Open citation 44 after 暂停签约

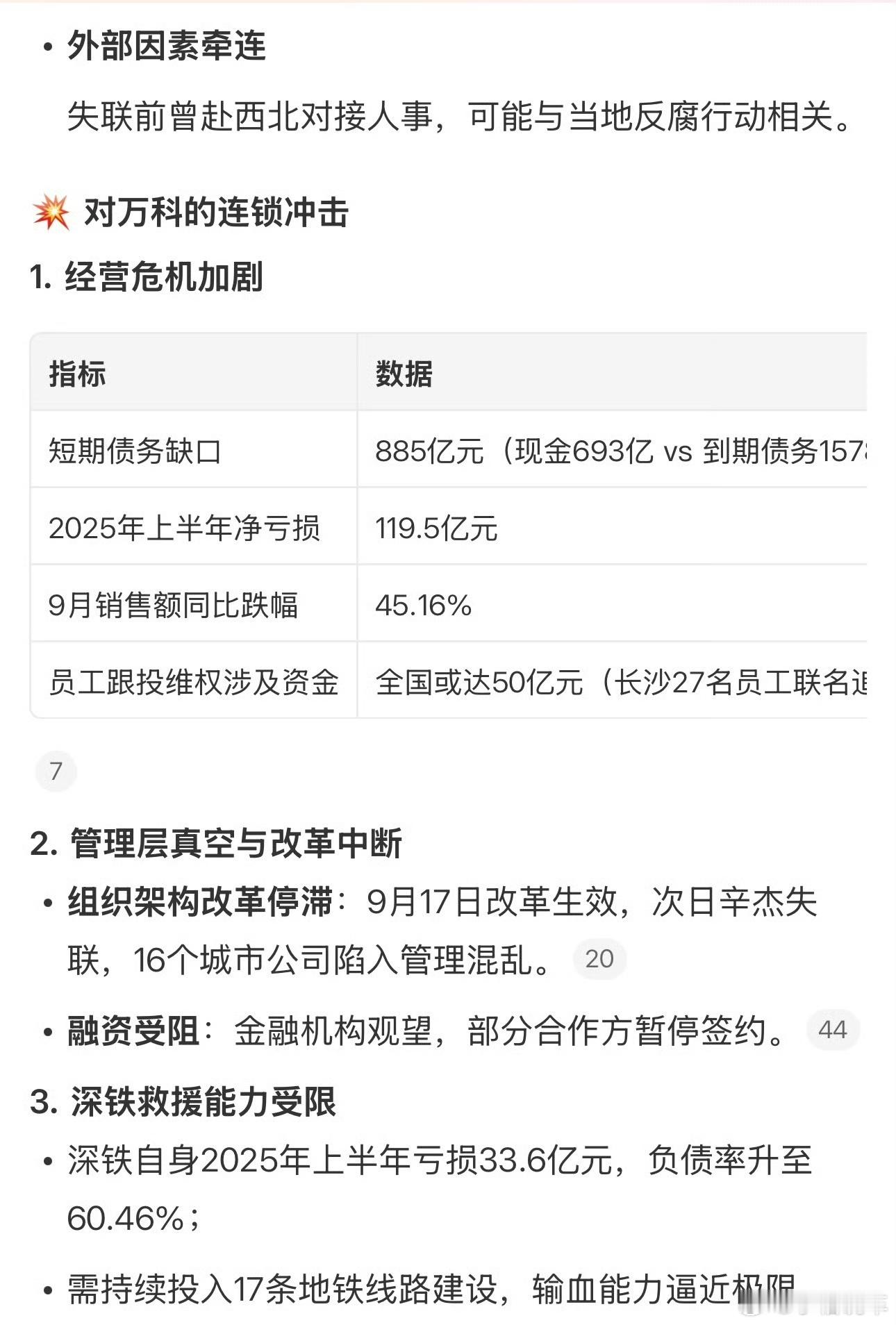[x=832, y=1029]
